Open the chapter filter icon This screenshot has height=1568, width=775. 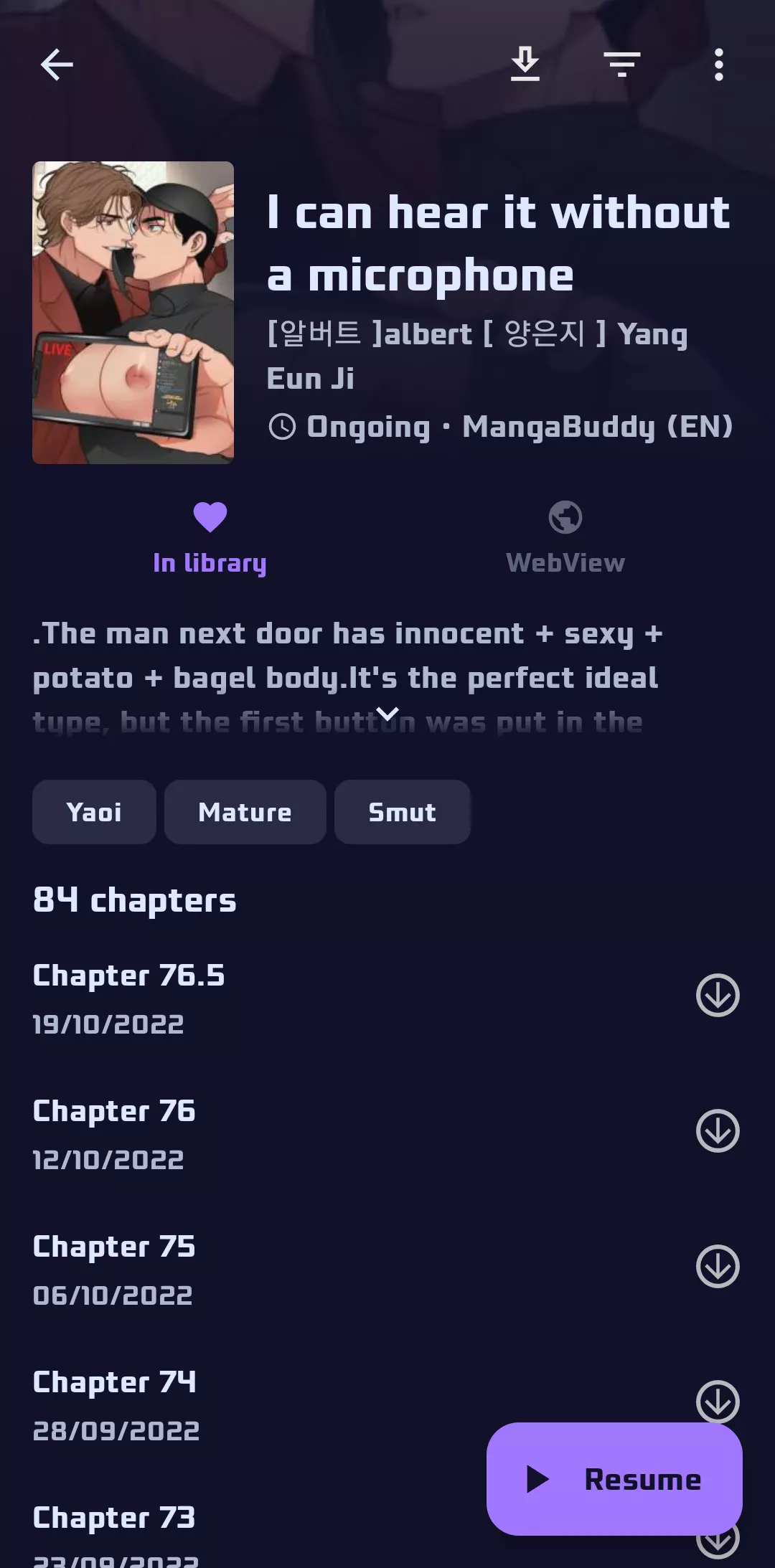pyautogui.click(x=621, y=65)
